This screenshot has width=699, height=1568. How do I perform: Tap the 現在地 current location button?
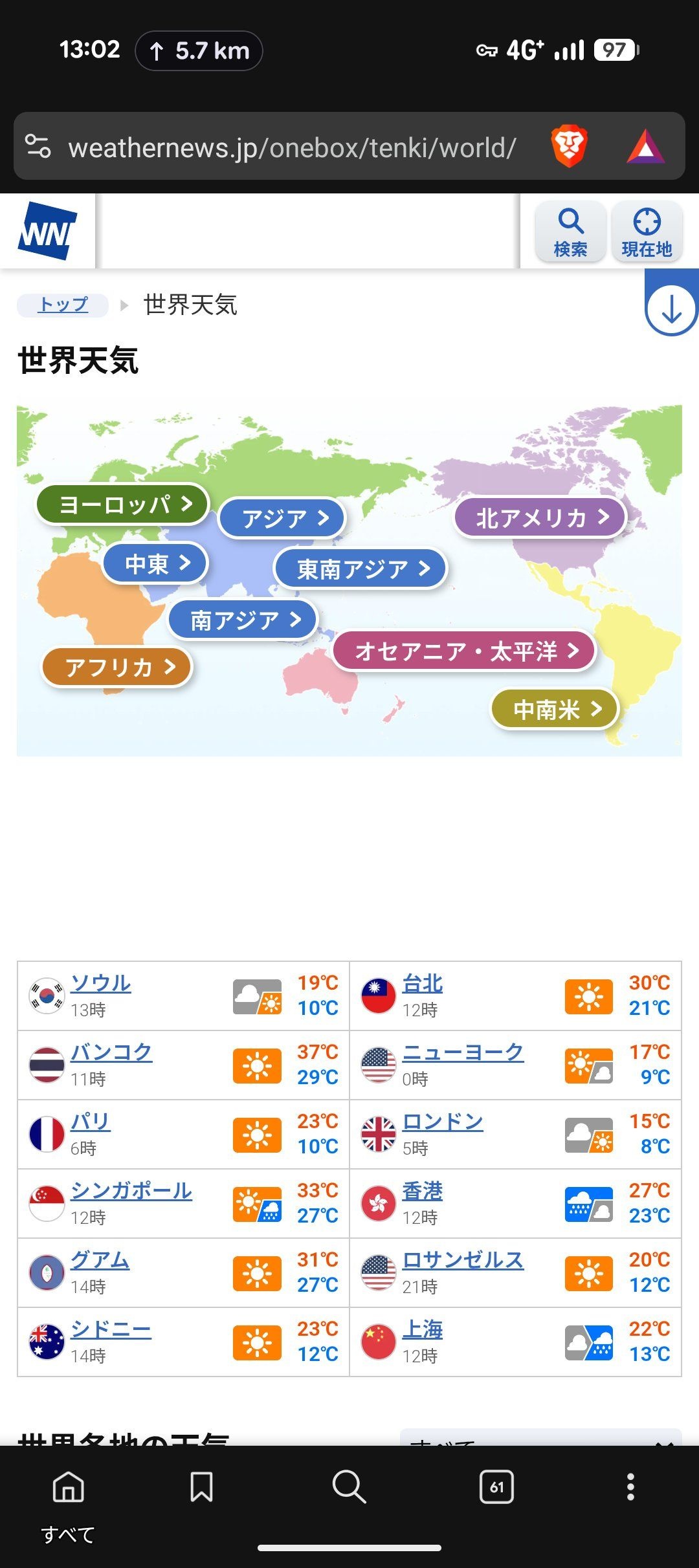pyautogui.click(x=646, y=232)
